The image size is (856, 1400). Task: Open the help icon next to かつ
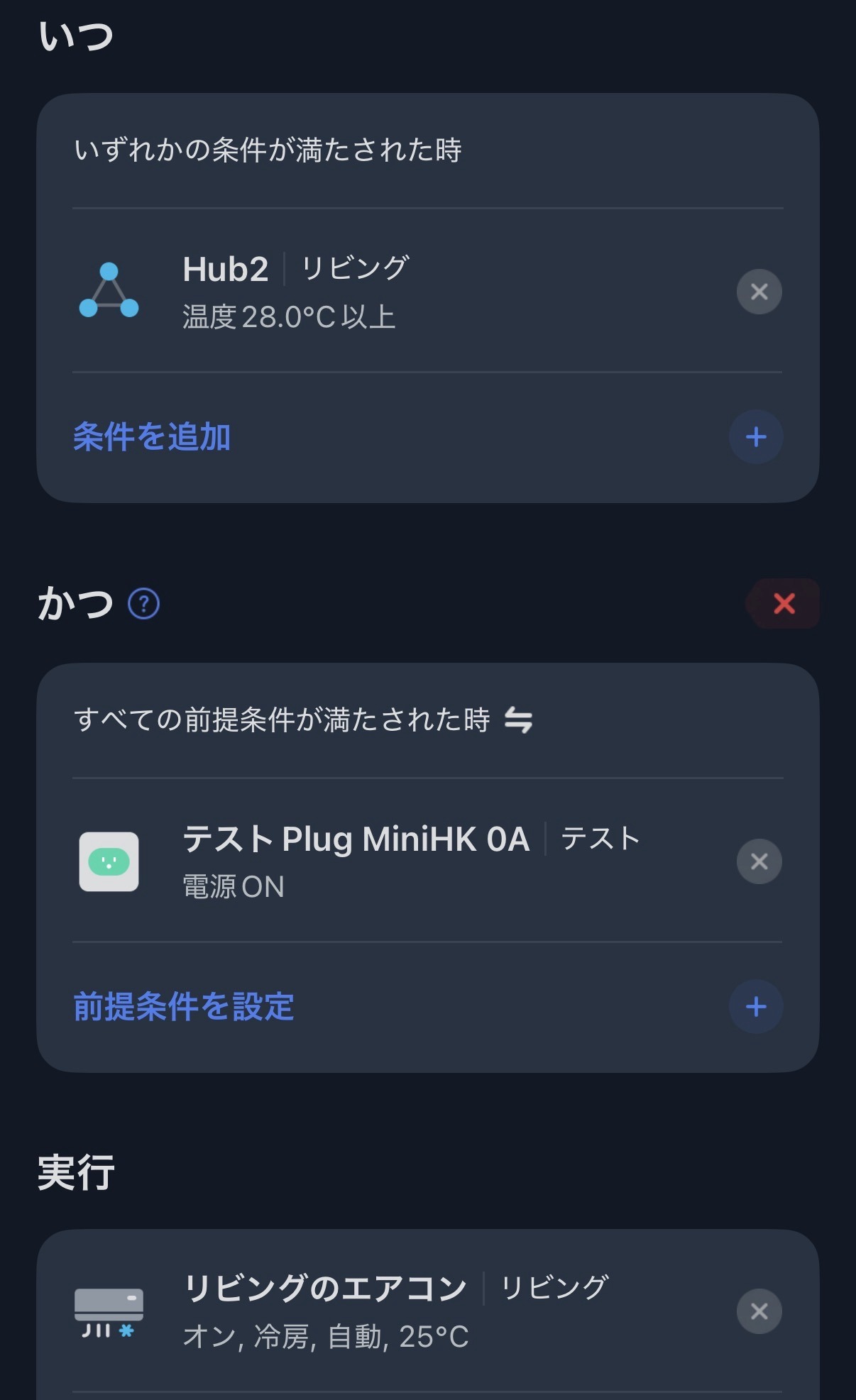(144, 604)
